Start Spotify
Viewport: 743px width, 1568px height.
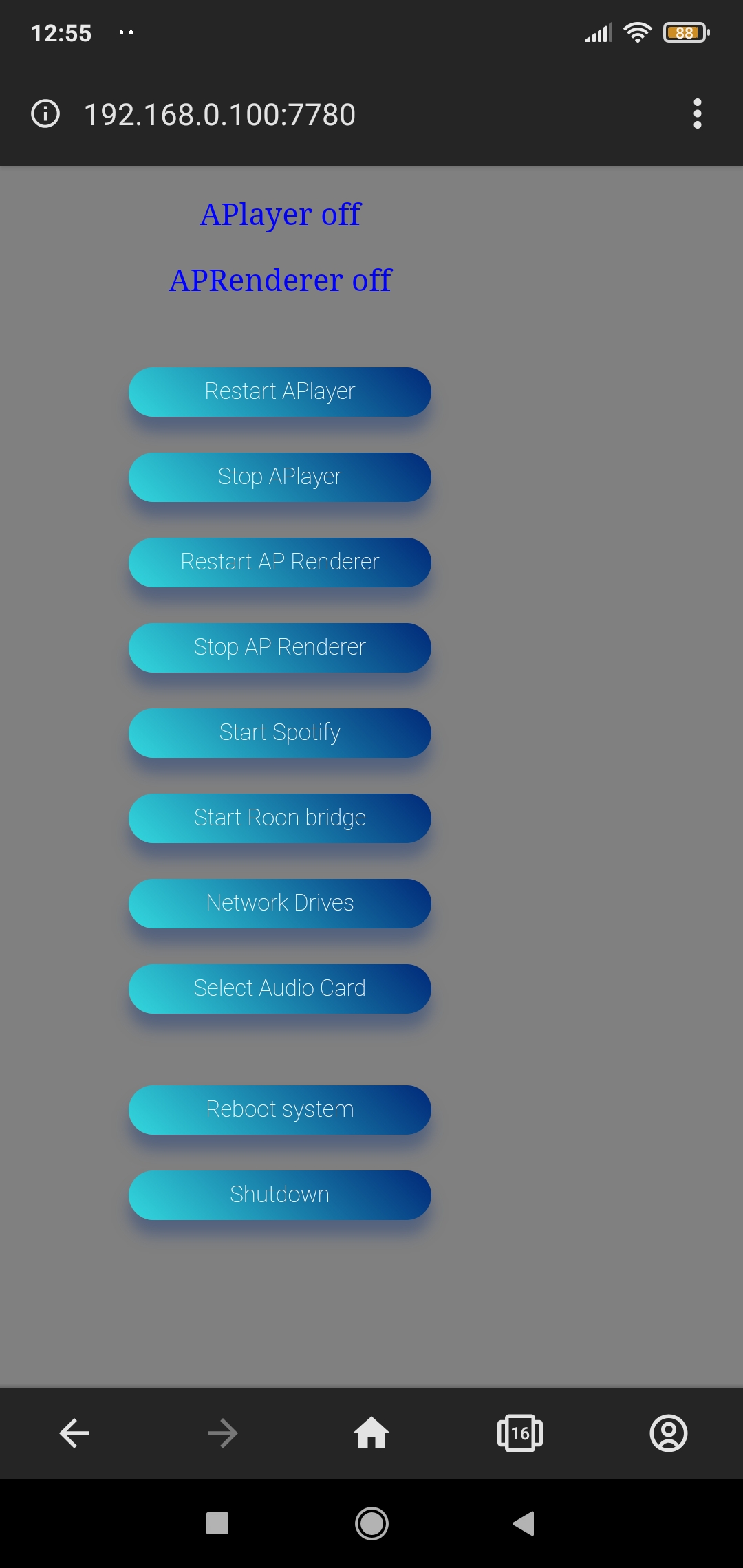(279, 732)
